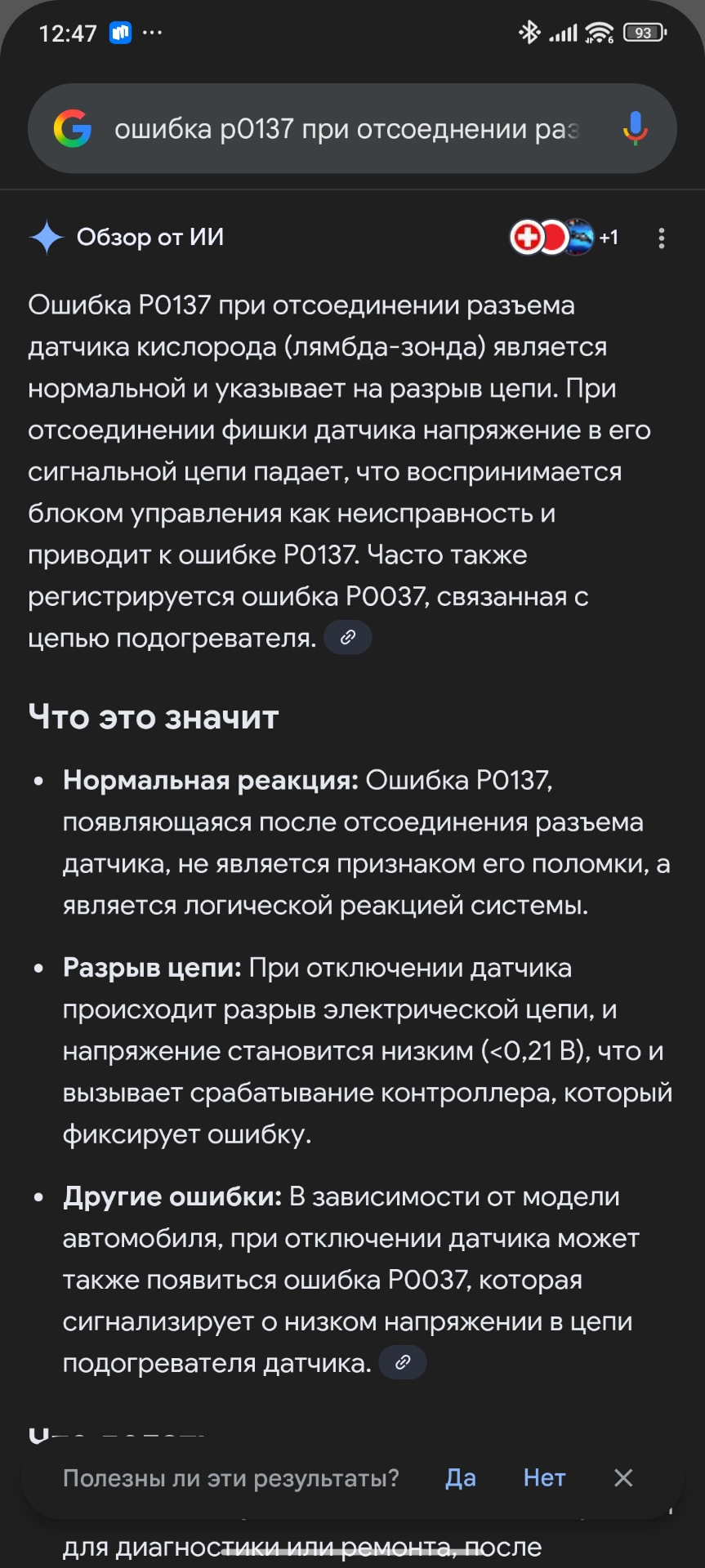This screenshot has height=1568, width=705.
Task: Open the AI overview overflow menu
Action: (661, 238)
